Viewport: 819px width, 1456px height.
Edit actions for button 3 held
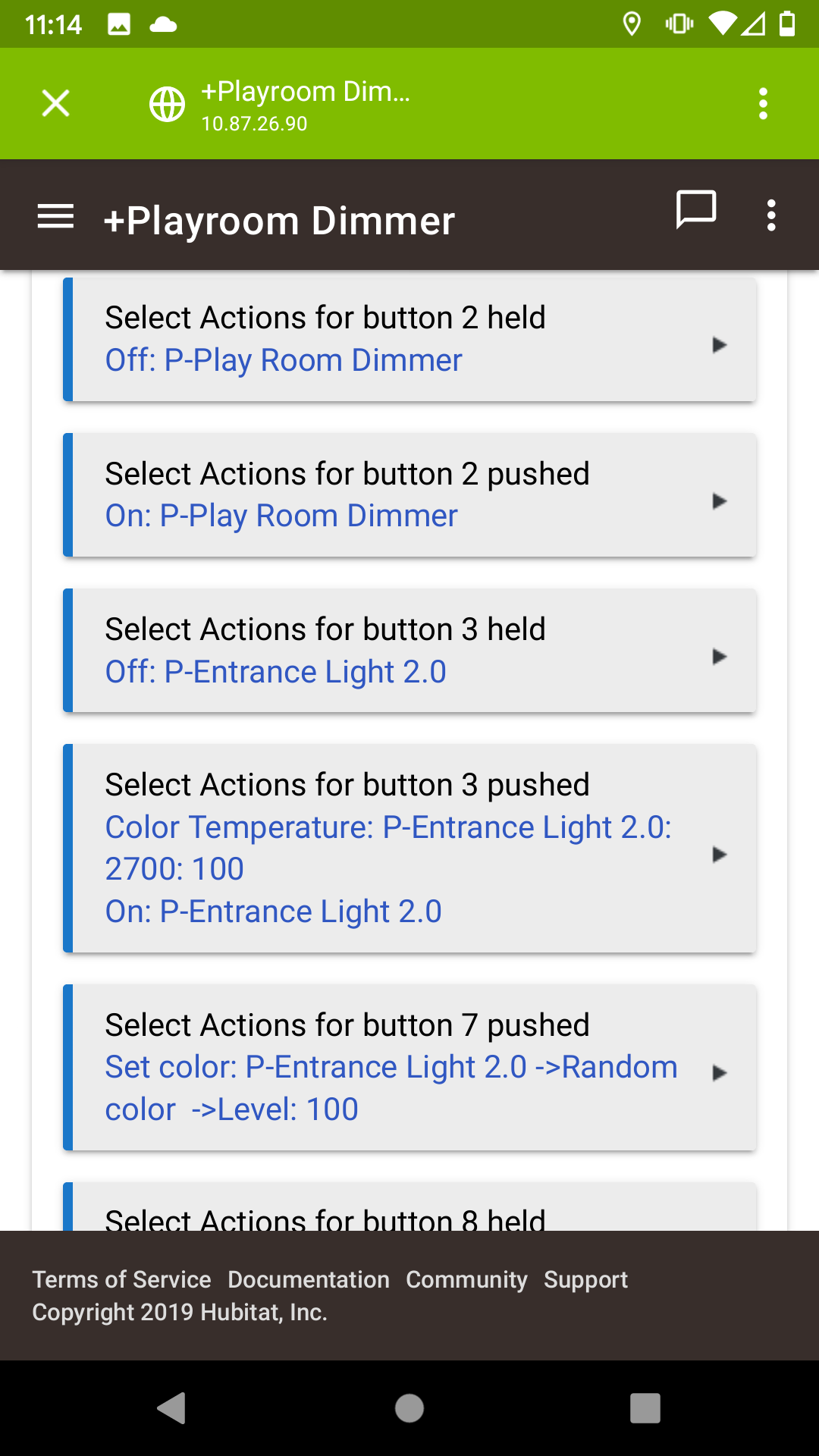click(410, 651)
